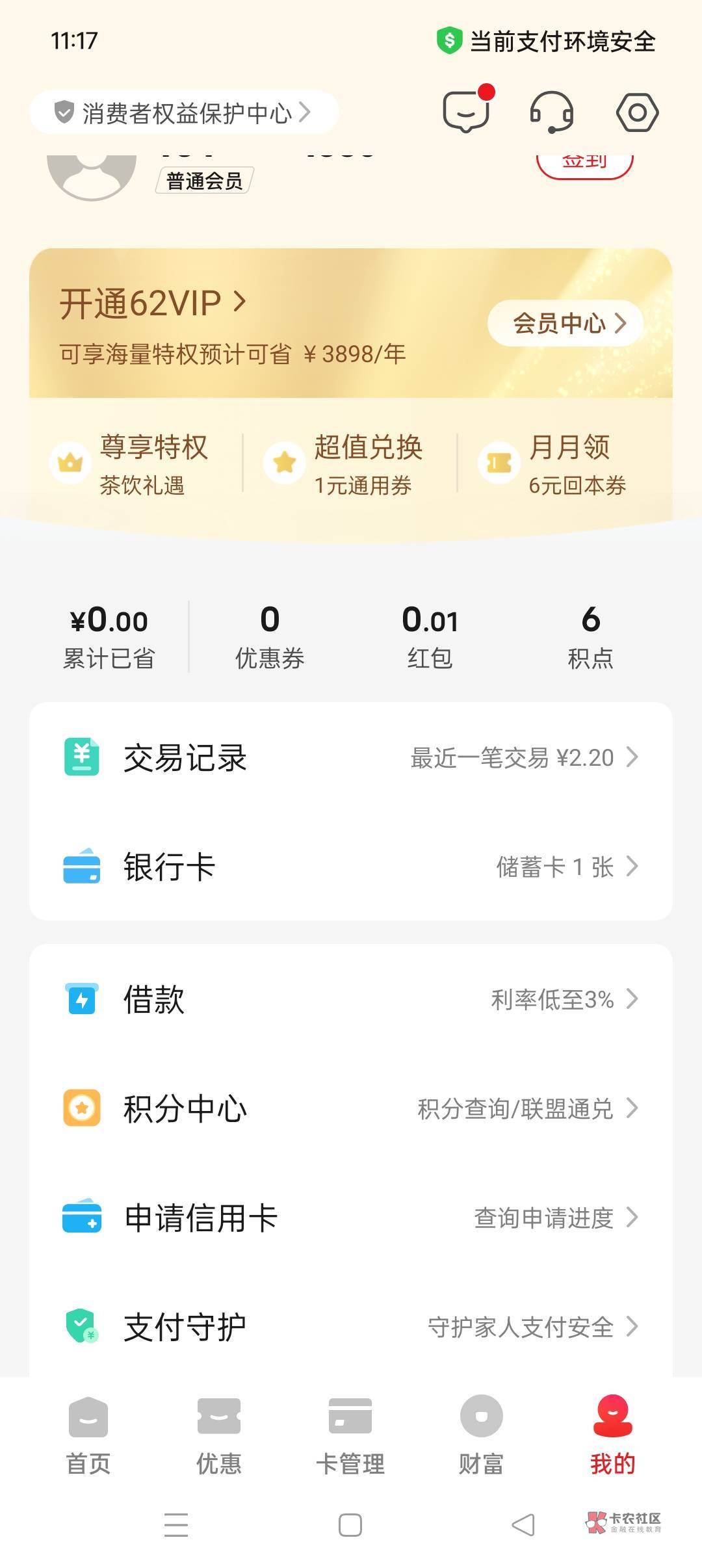Open 支付守护 row
This screenshot has width=702, height=1568.
pyautogui.click(x=351, y=1327)
